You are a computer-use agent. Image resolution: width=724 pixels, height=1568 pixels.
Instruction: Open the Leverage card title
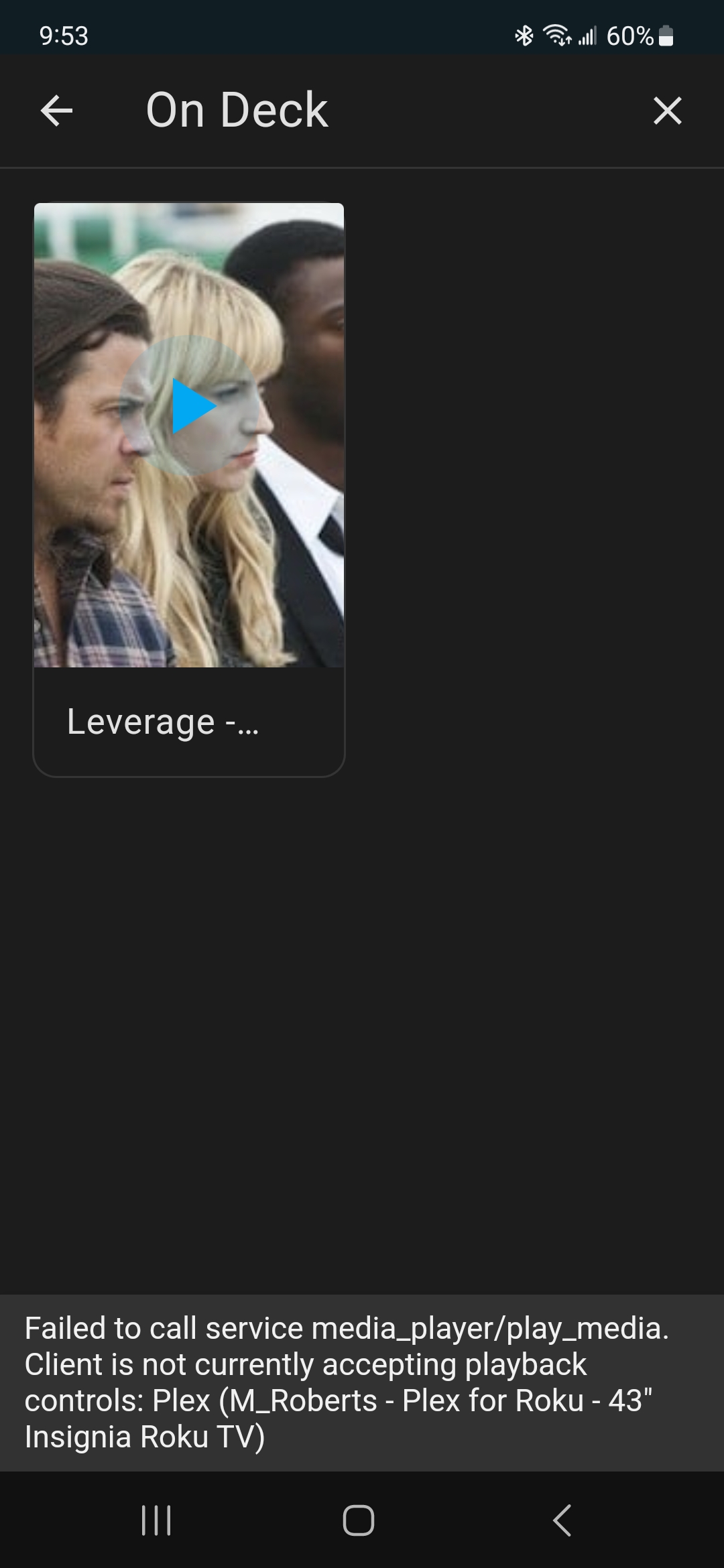click(163, 722)
